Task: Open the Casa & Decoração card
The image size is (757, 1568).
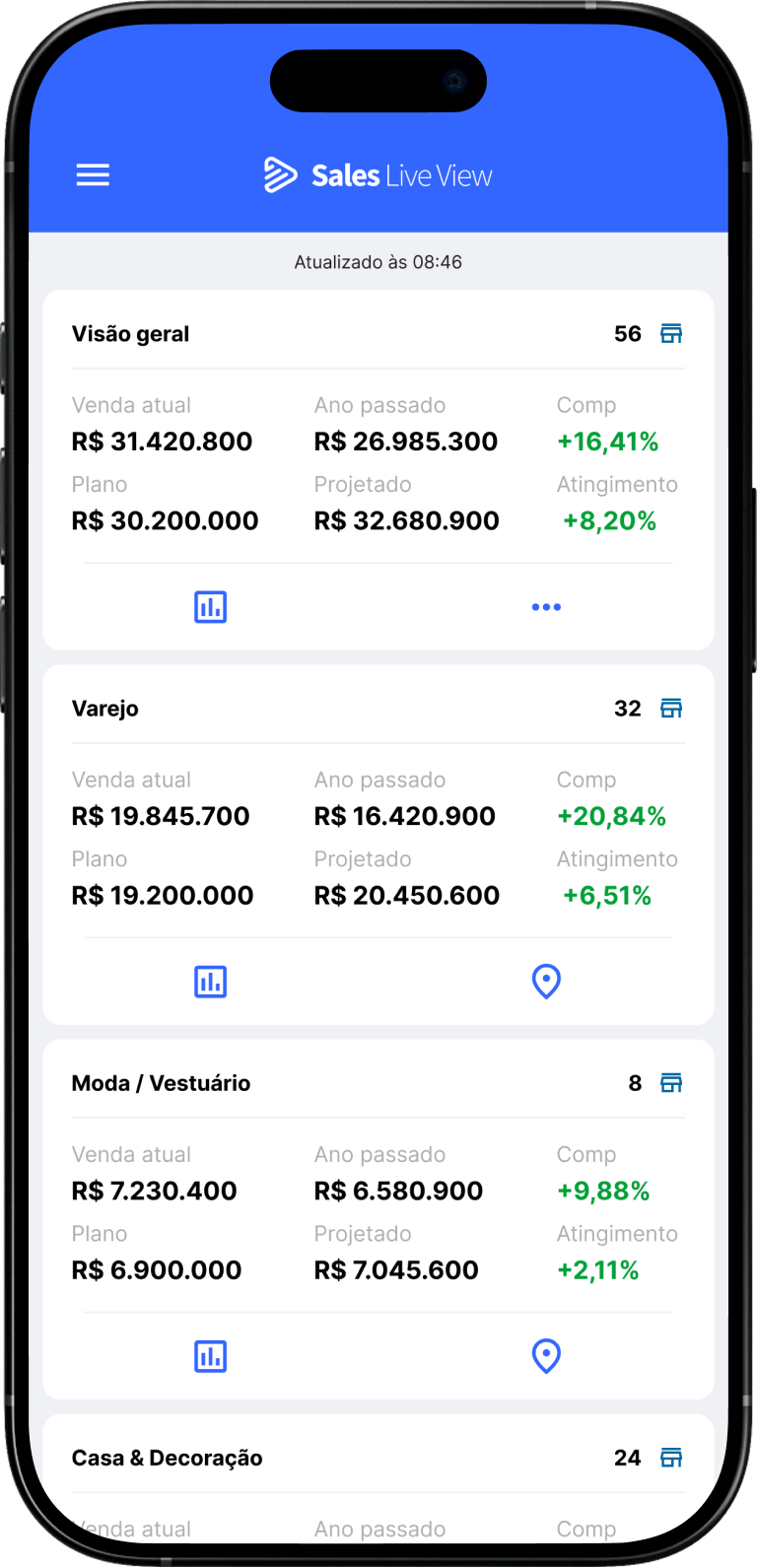Action: click(x=168, y=1458)
